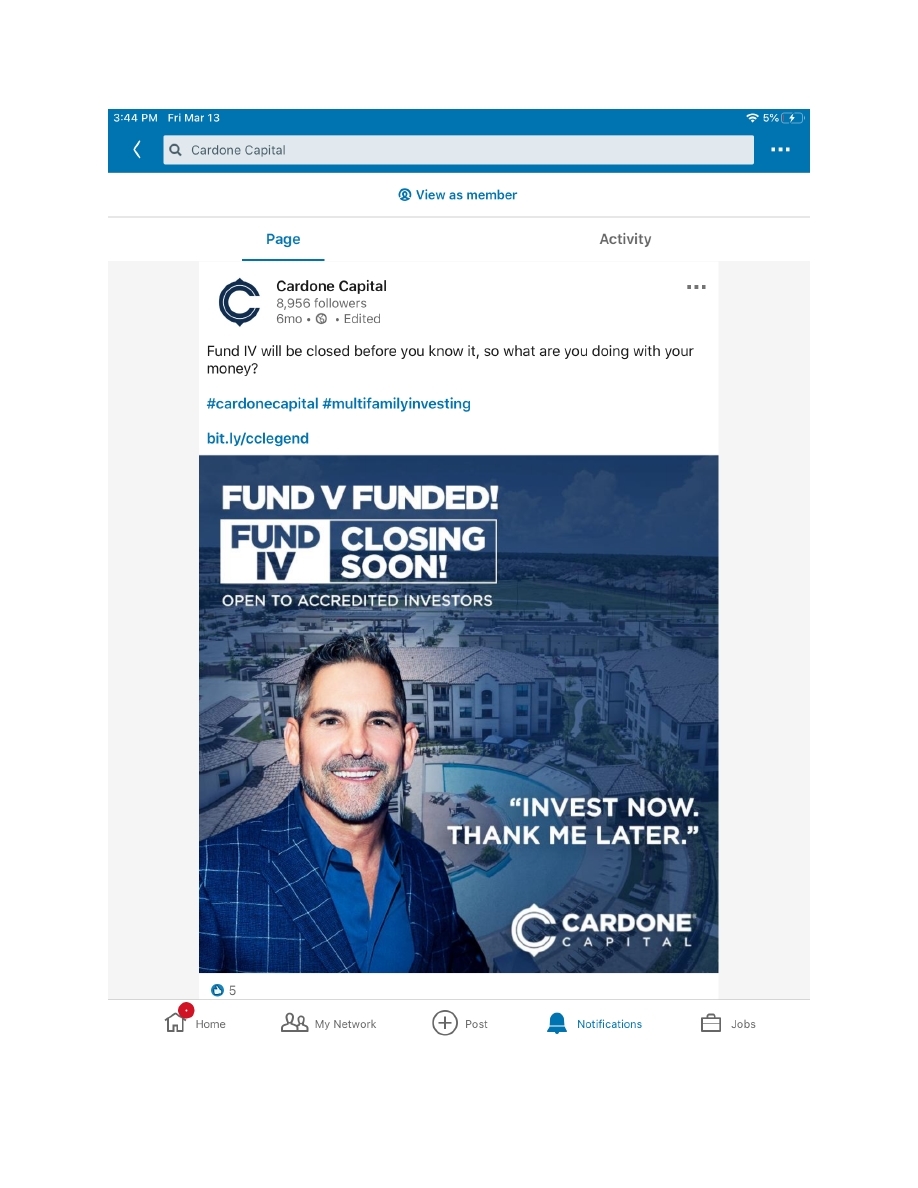Open the post's three-dot options menu
This screenshot has width=918, height=1188.
coord(696,287)
